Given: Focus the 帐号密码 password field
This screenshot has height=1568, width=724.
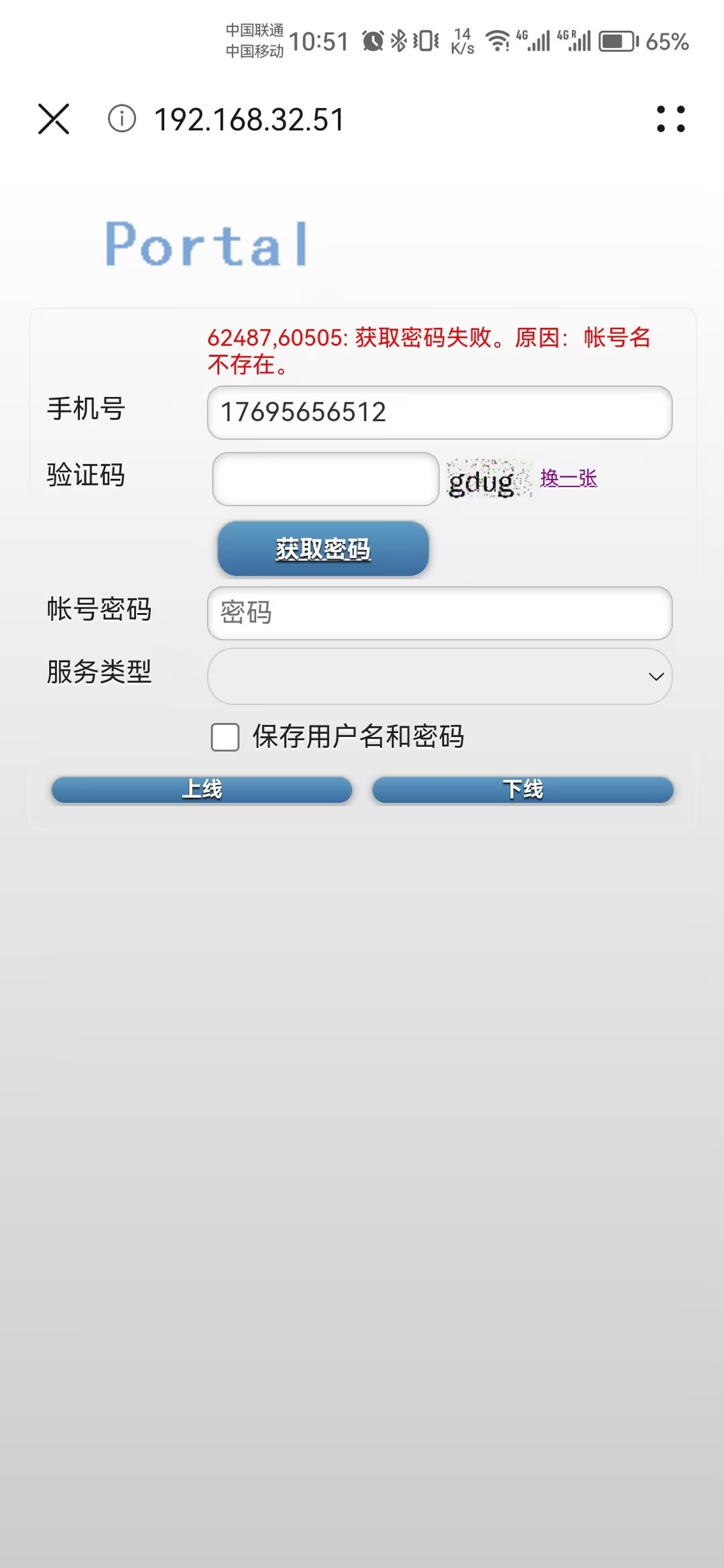Looking at the screenshot, I should click(439, 613).
